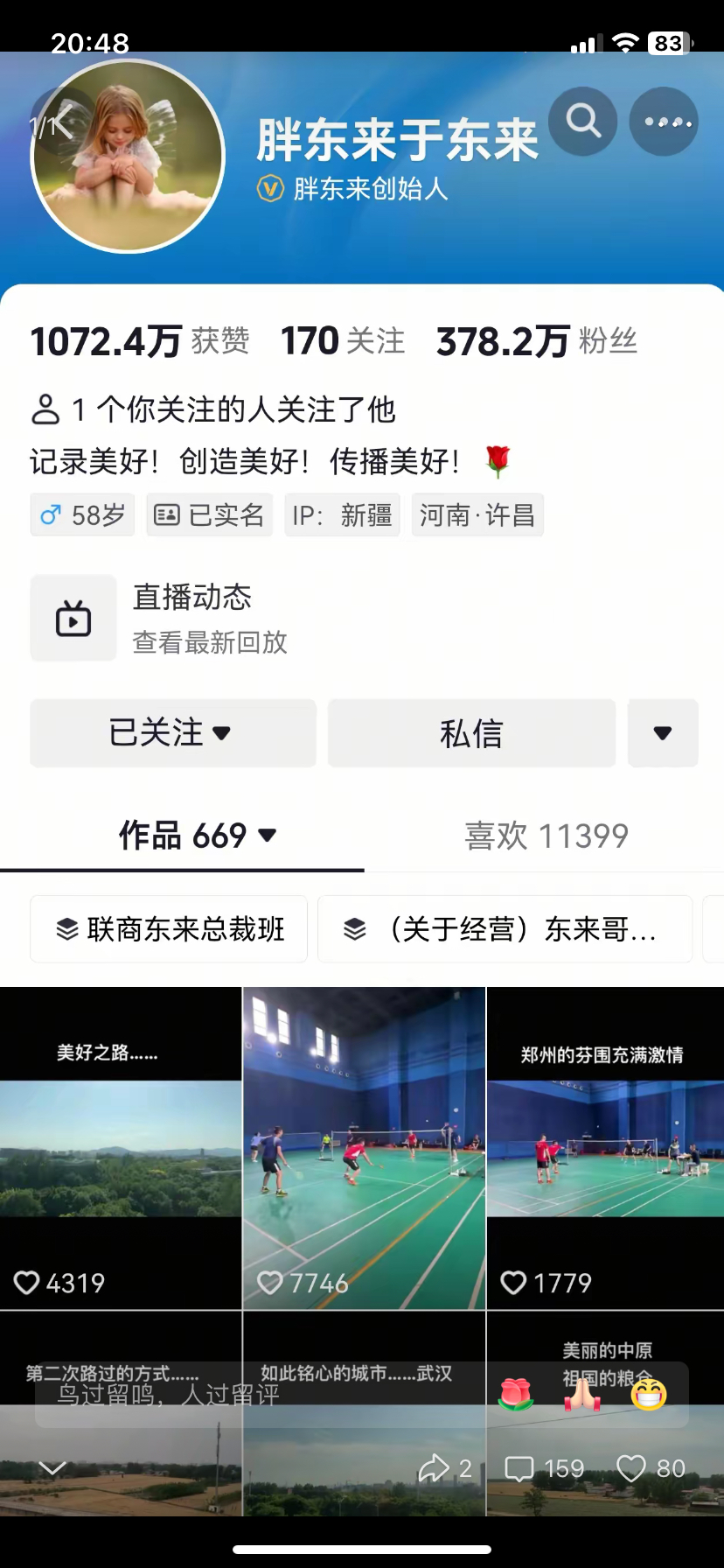Tap the 已关注 following button

(173, 733)
